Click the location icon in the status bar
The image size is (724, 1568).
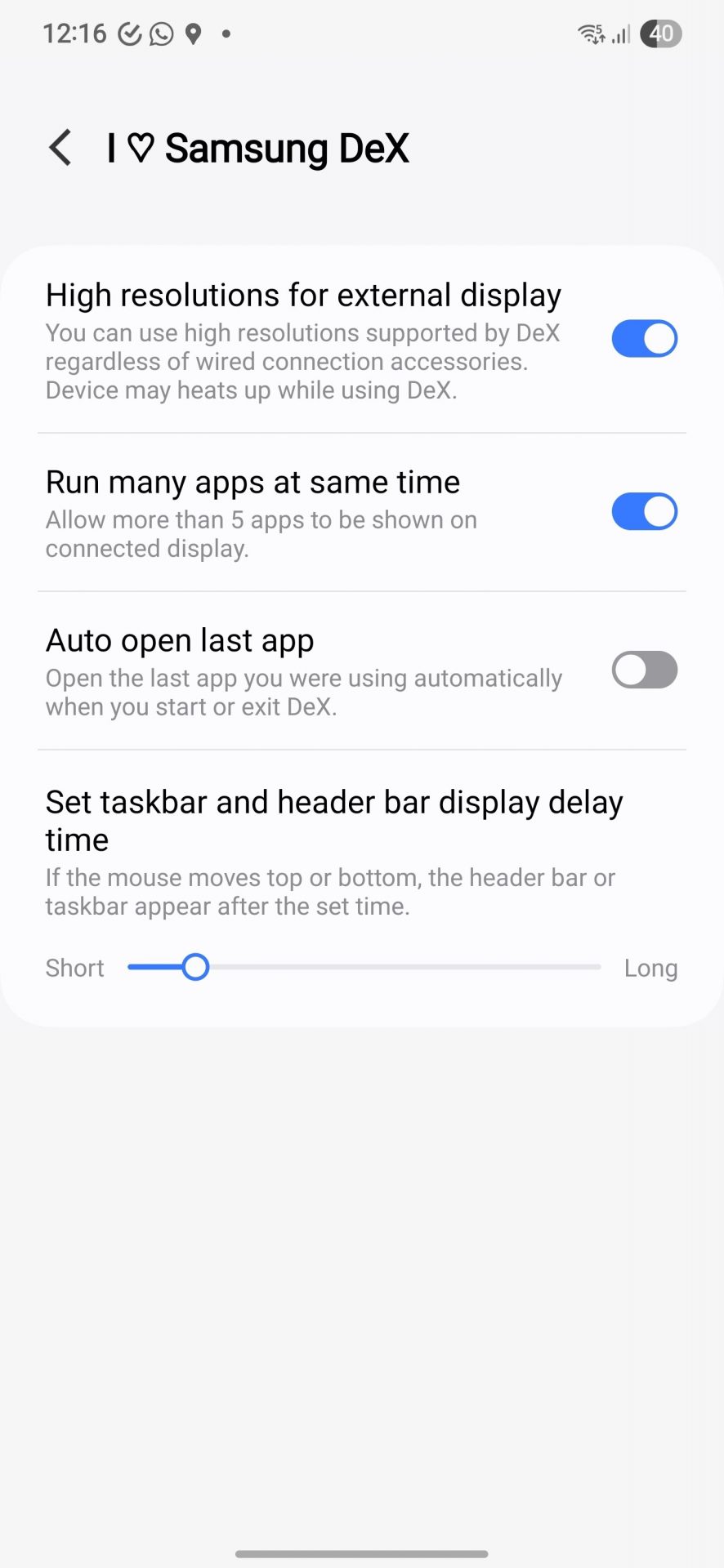[193, 33]
